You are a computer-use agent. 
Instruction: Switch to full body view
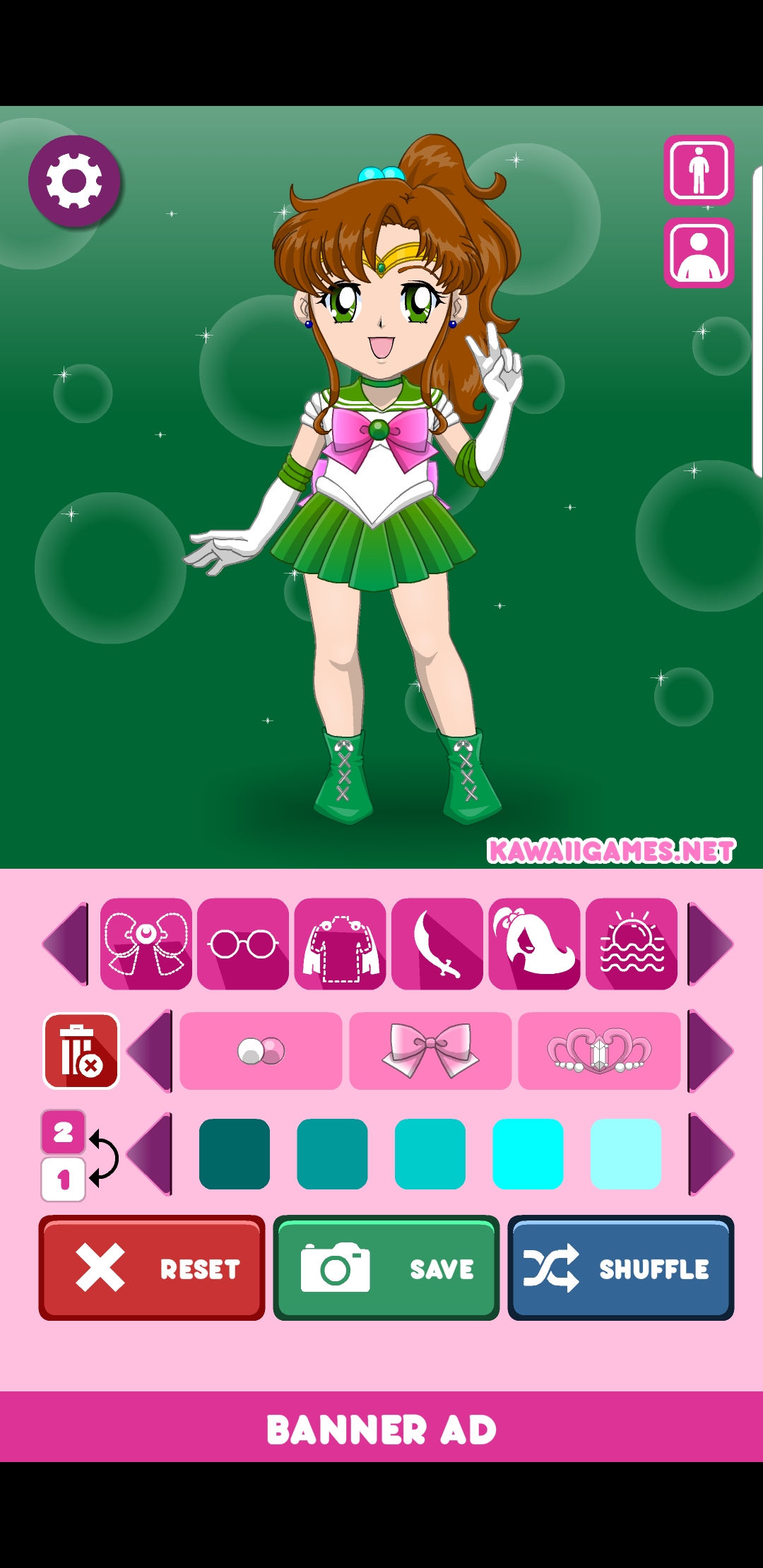699,170
